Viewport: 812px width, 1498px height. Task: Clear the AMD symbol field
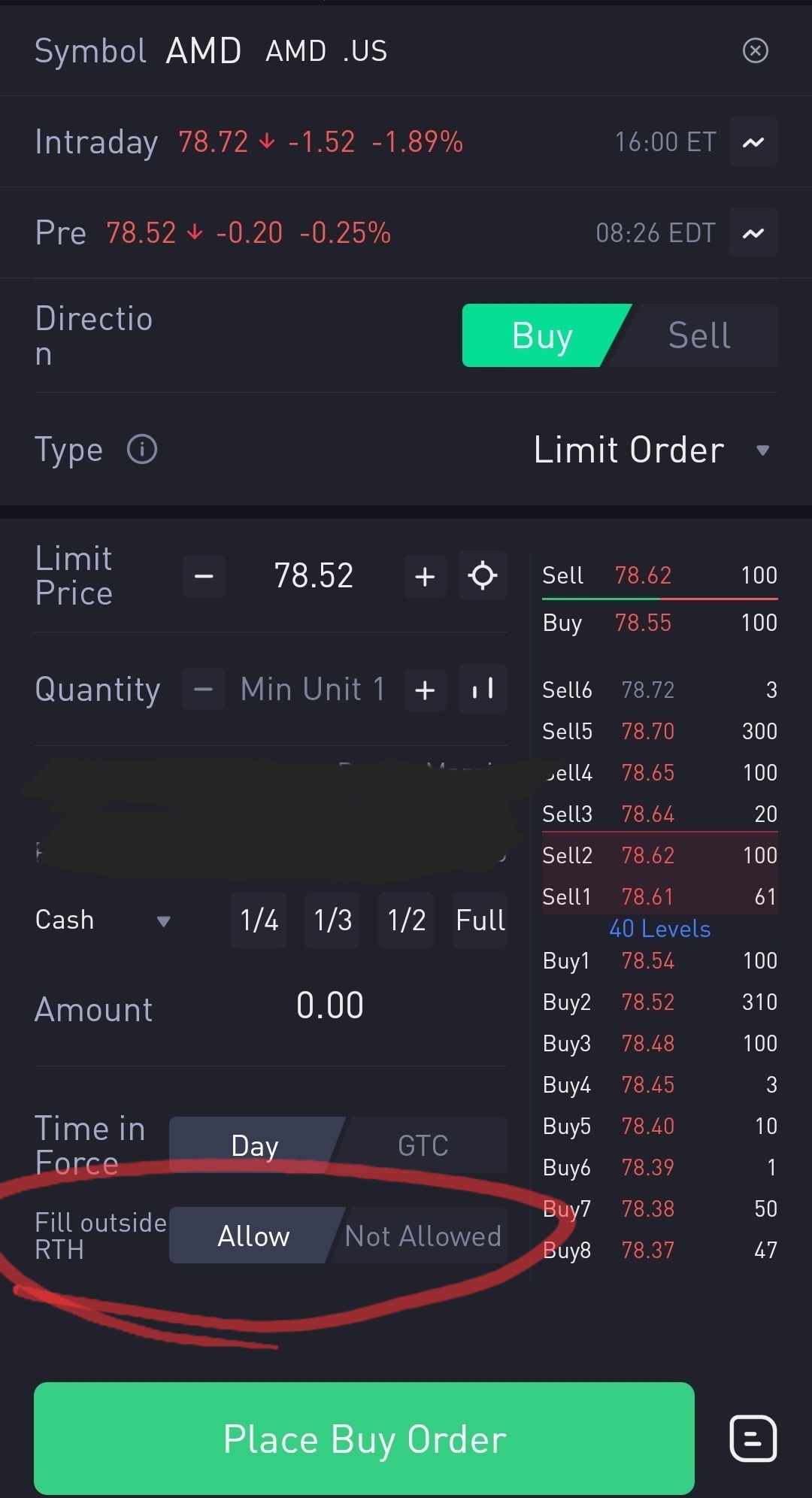(x=755, y=50)
